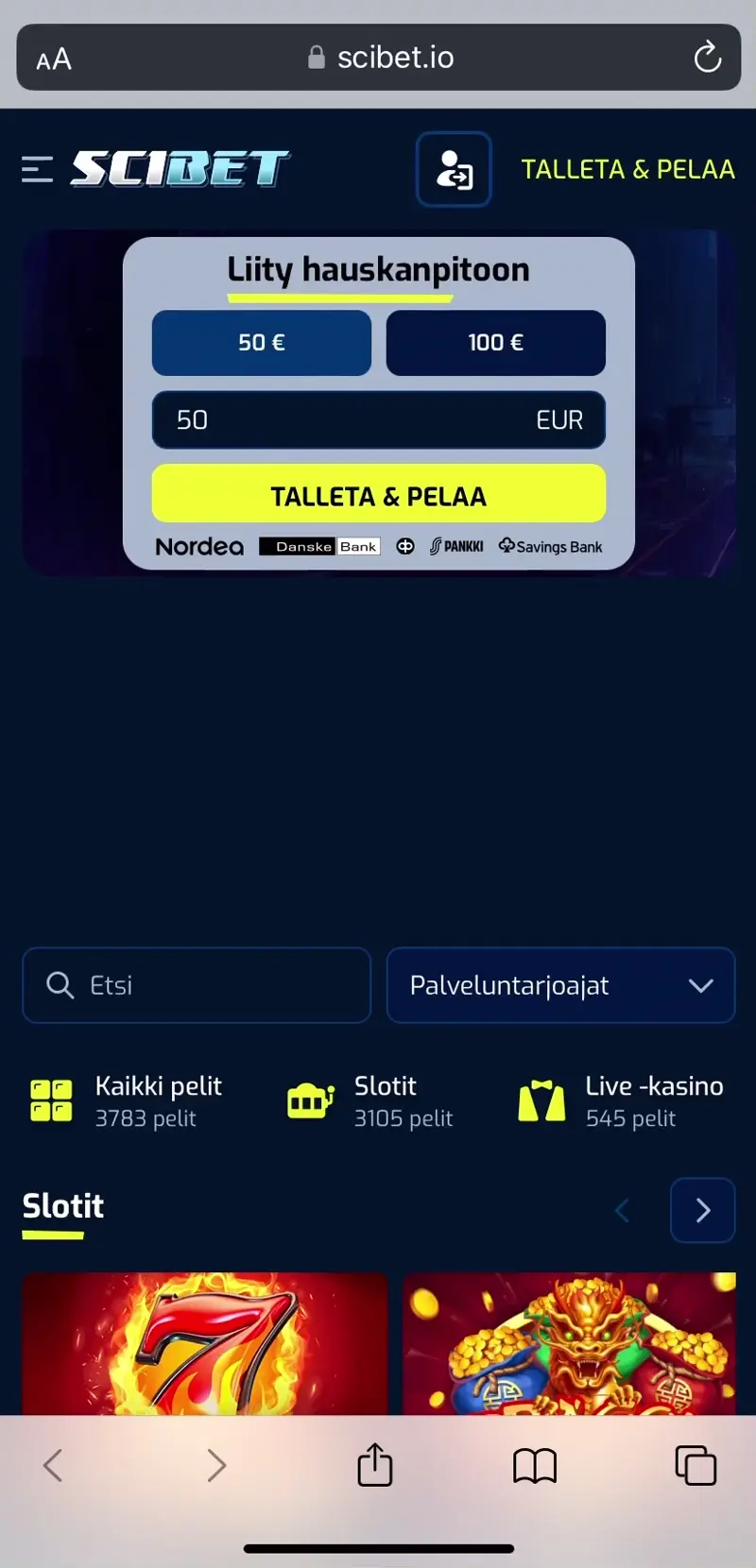Choose the Nordea payment method
This screenshot has width=756, height=1568.
pyautogui.click(x=198, y=546)
